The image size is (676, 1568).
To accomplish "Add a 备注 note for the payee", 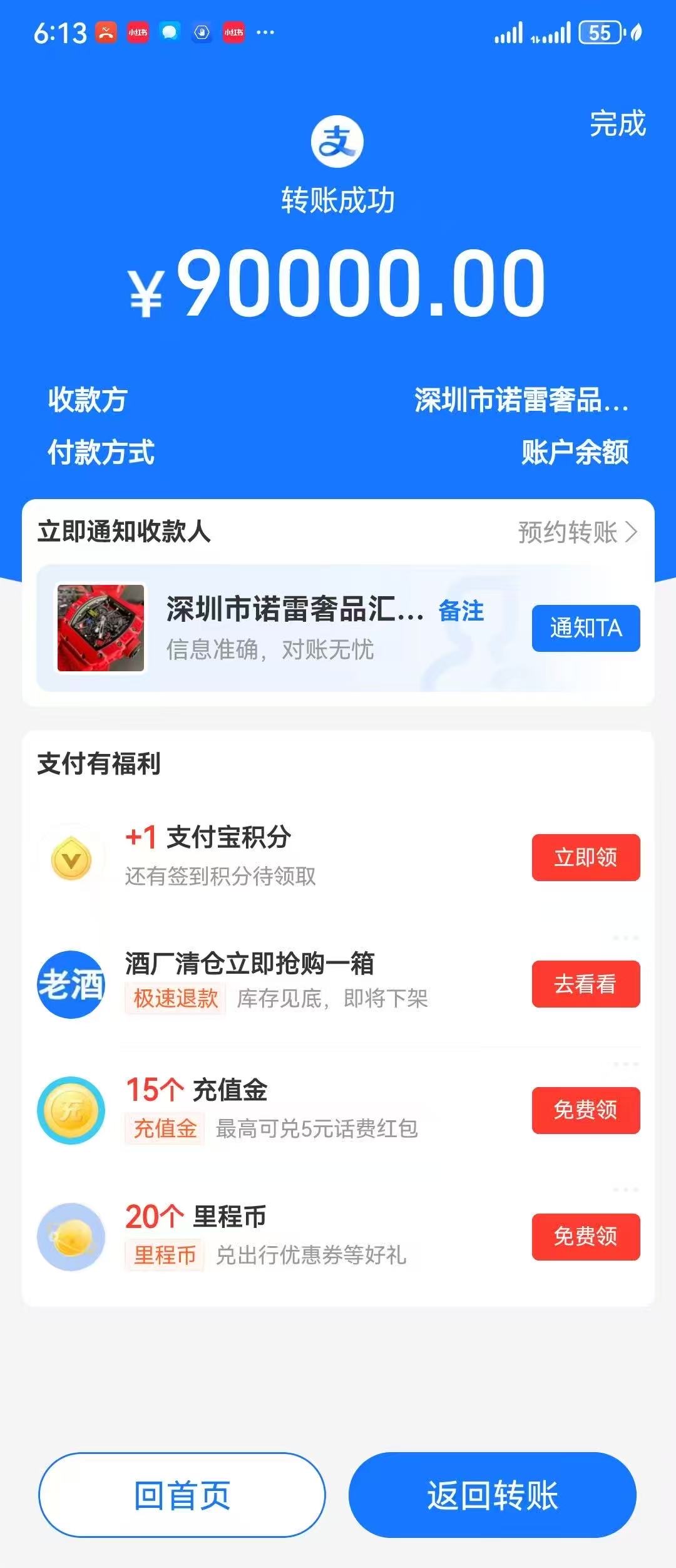I will pos(461,611).
